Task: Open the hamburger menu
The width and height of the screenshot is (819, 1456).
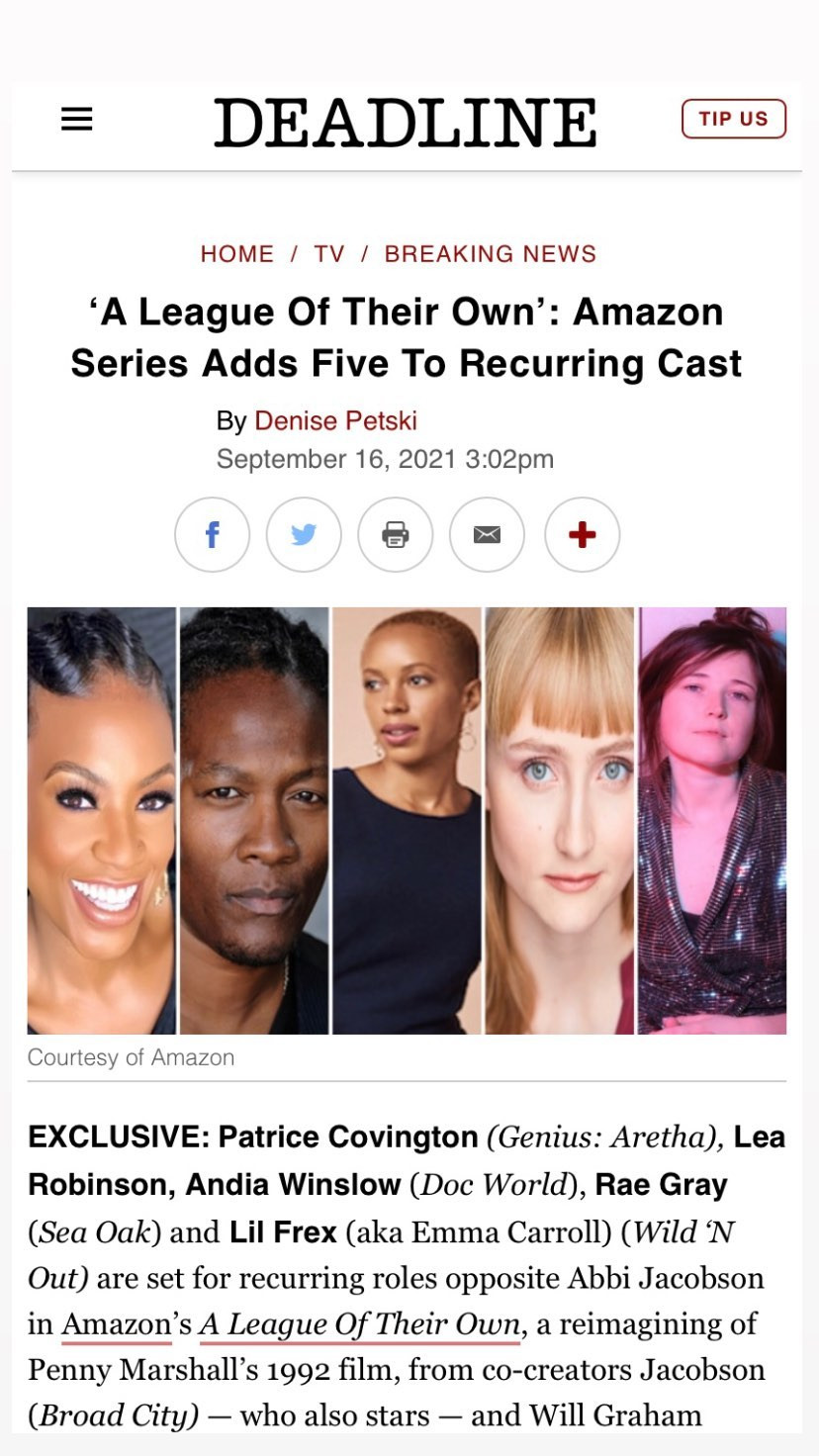Action: (77, 120)
